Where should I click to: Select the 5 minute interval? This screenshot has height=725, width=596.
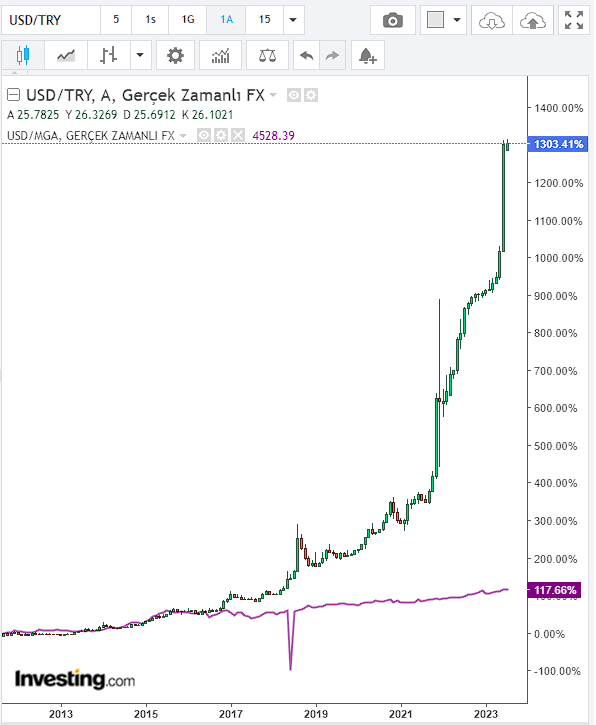click(116, 20)
